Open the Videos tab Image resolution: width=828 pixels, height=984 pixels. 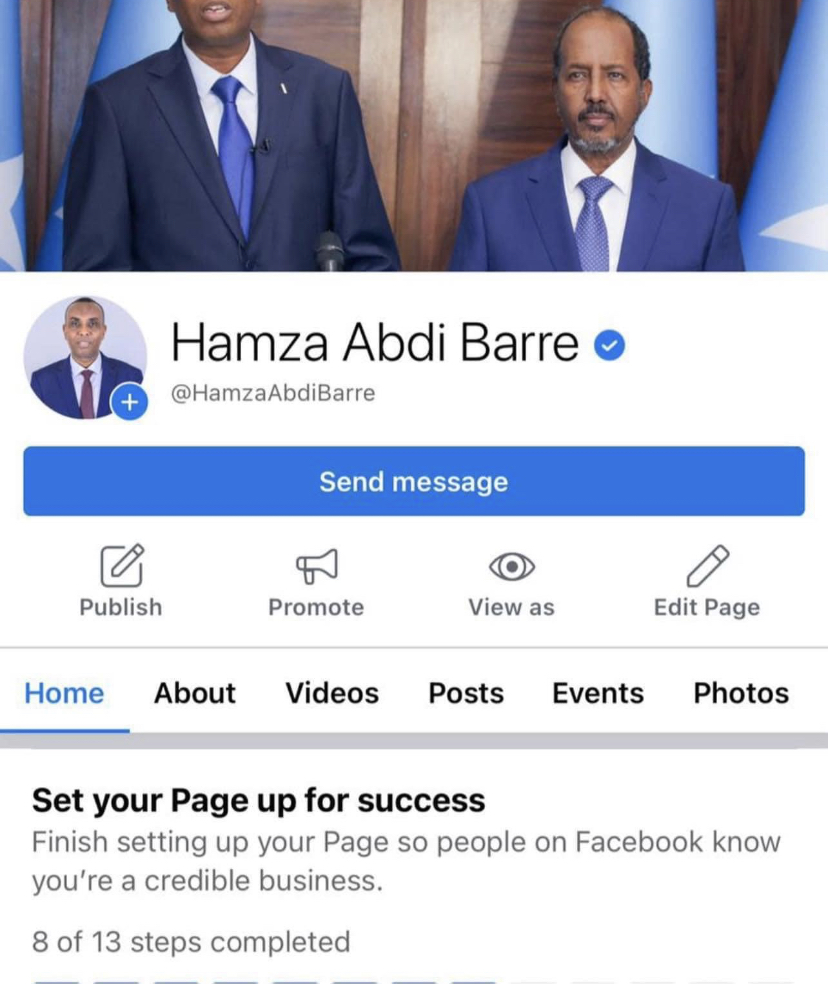[332, 693]
